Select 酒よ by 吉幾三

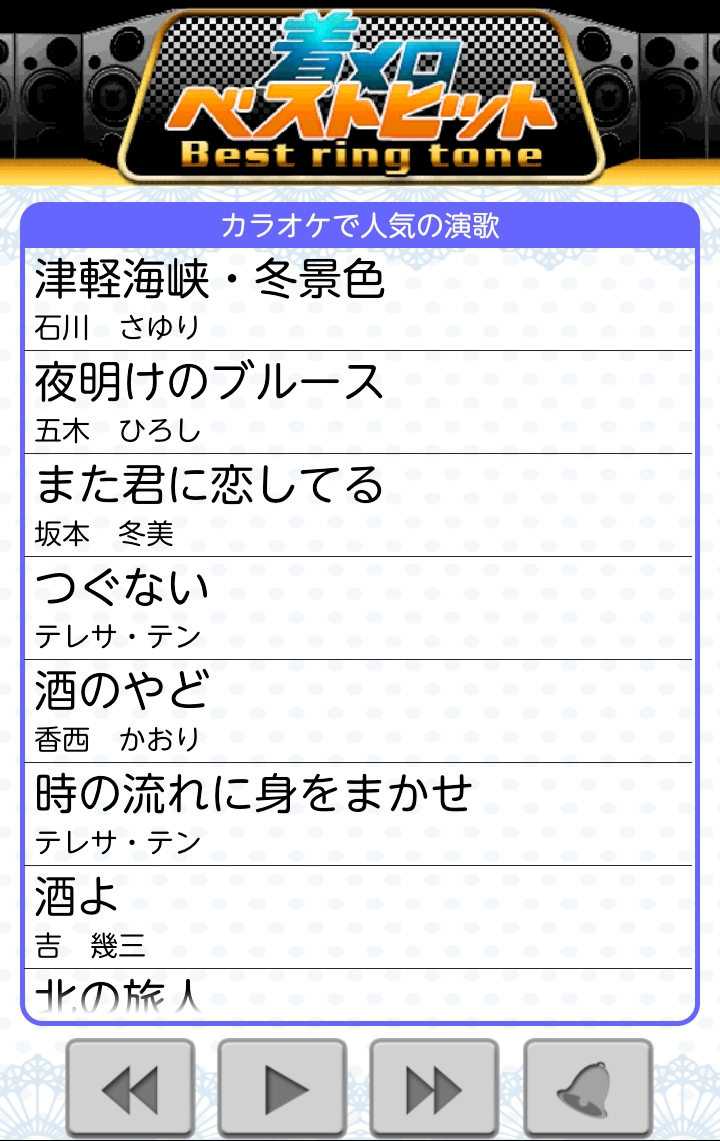click(x=358, y=917)
